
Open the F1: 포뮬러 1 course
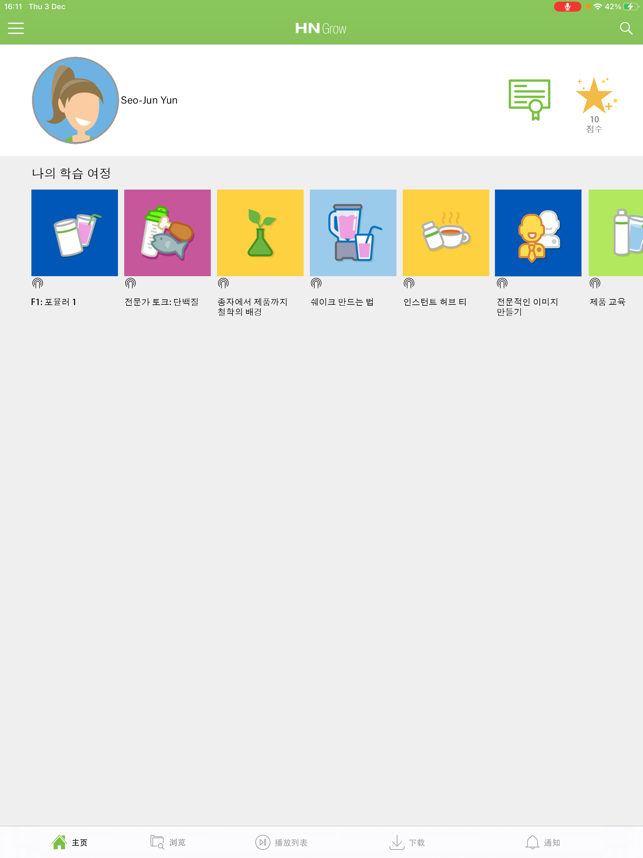(75, 233)
